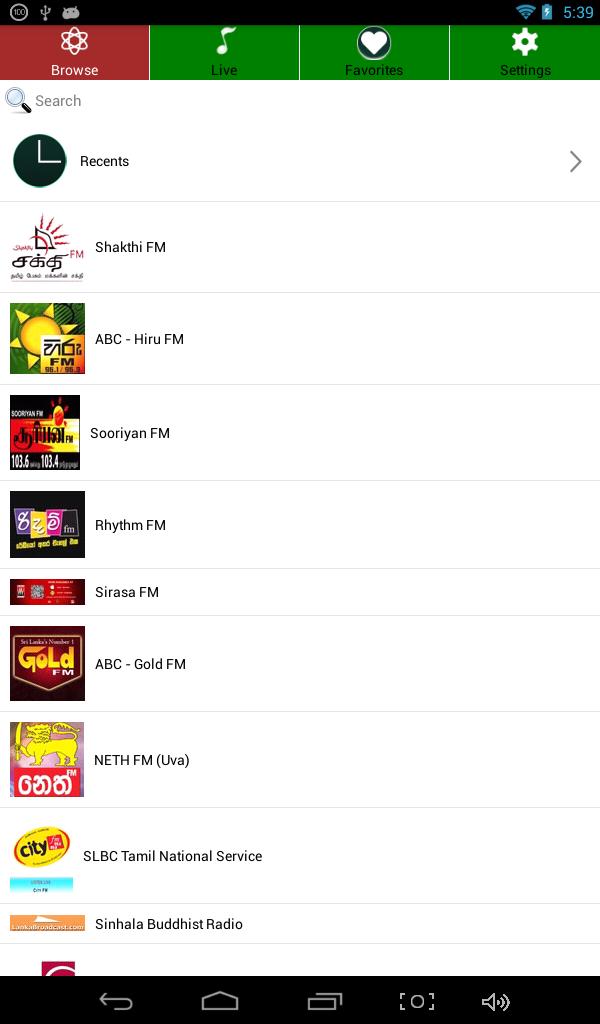Choose Sirasa FM station
The height and width of the screenshot is (1024, 600).
pyautogui.click(x=300, y=592)
